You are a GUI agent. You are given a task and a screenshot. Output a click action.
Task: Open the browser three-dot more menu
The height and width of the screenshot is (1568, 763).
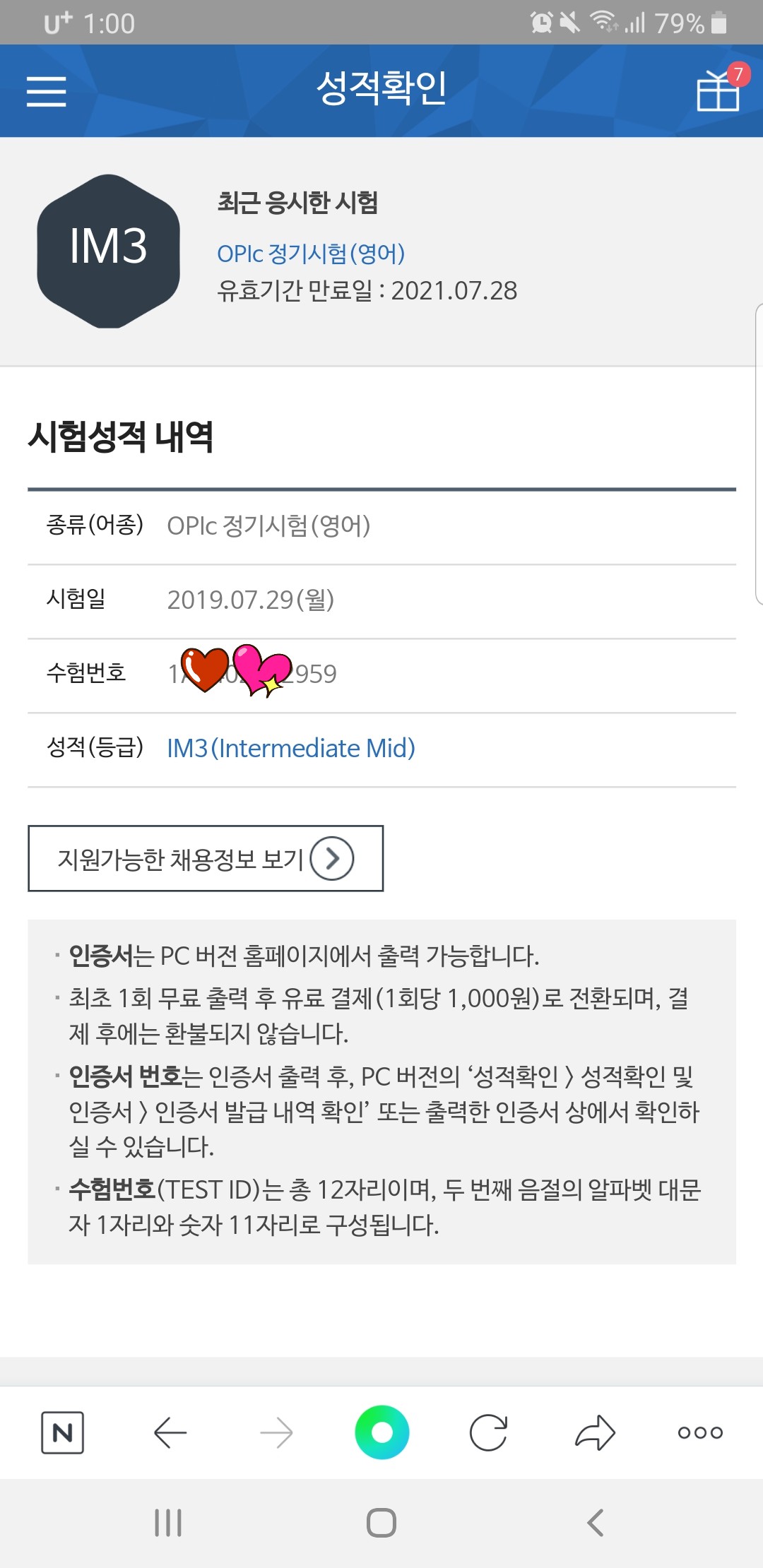click(x=700, y=1432)
